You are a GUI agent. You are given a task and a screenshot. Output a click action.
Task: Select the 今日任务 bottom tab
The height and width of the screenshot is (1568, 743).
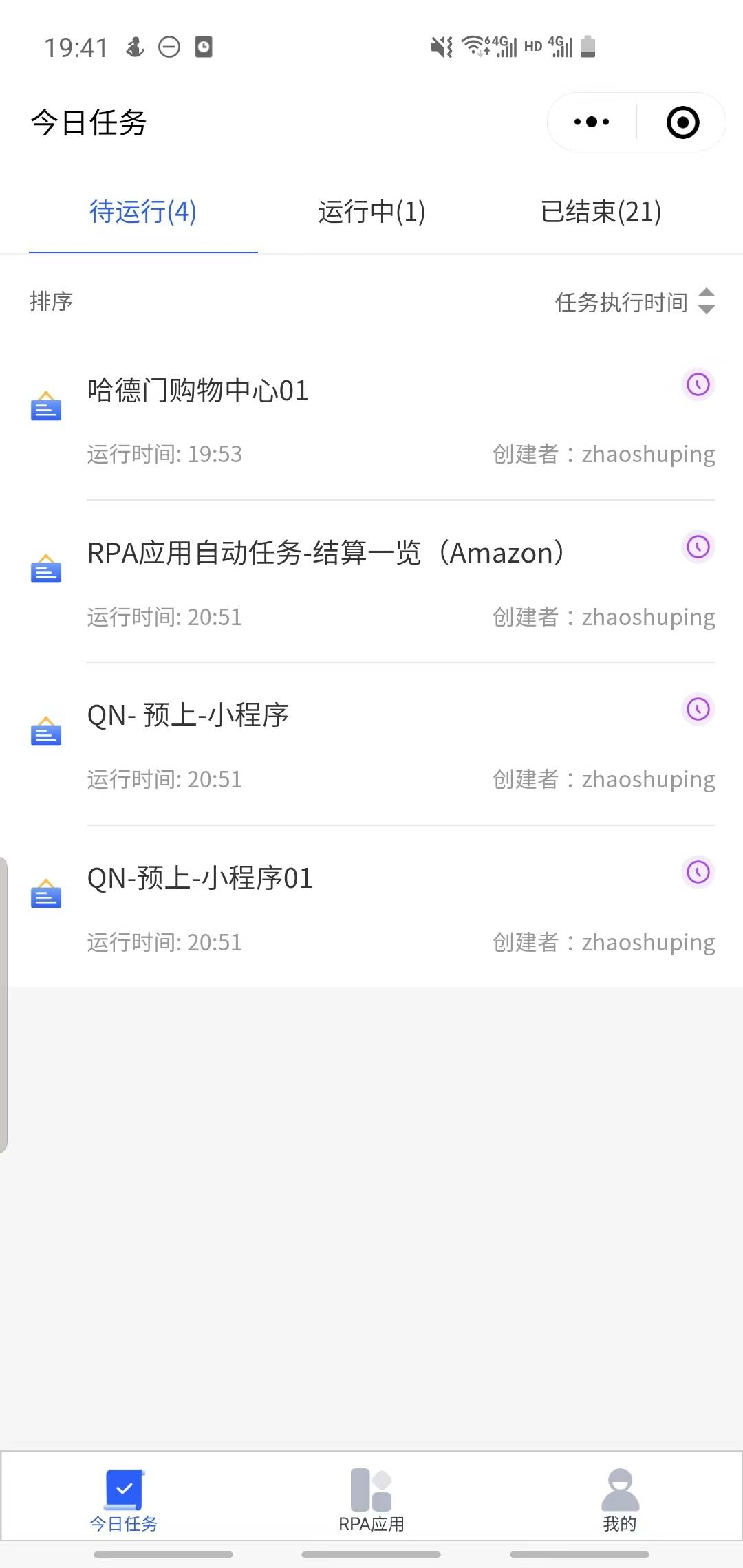[x=124, y=1499]
